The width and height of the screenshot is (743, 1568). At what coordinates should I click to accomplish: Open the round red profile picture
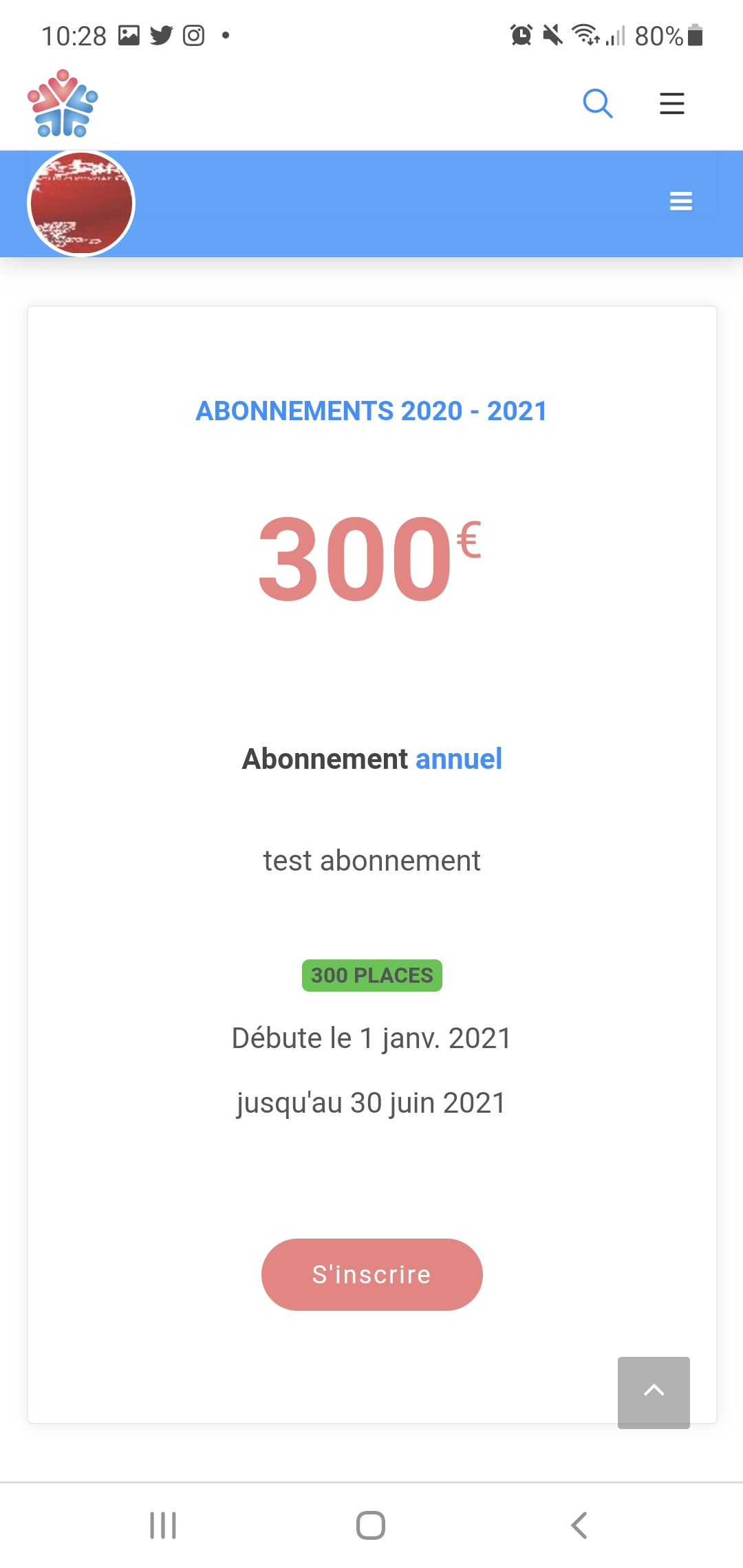pyautogui.click(x=81, y=204)
